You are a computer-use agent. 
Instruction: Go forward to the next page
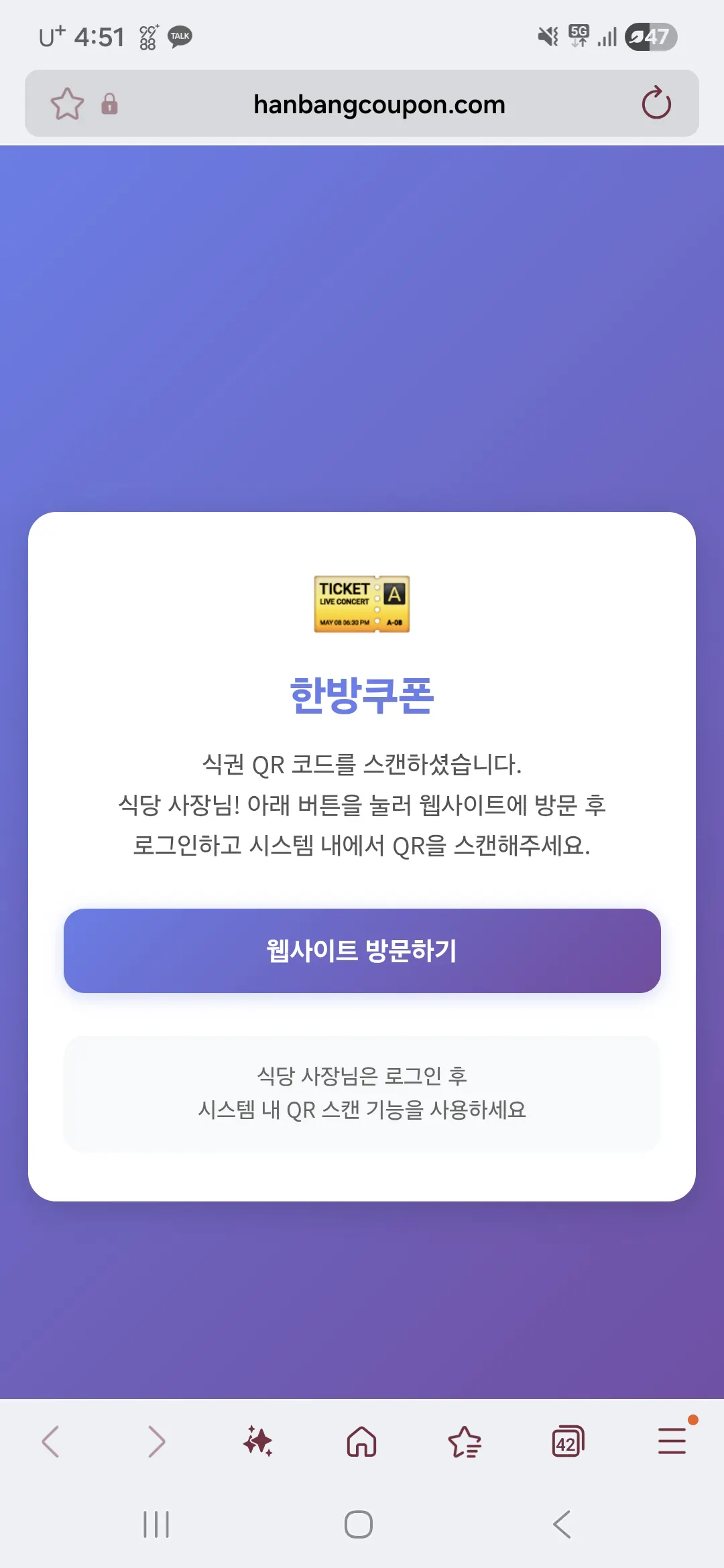point(156,1441)
